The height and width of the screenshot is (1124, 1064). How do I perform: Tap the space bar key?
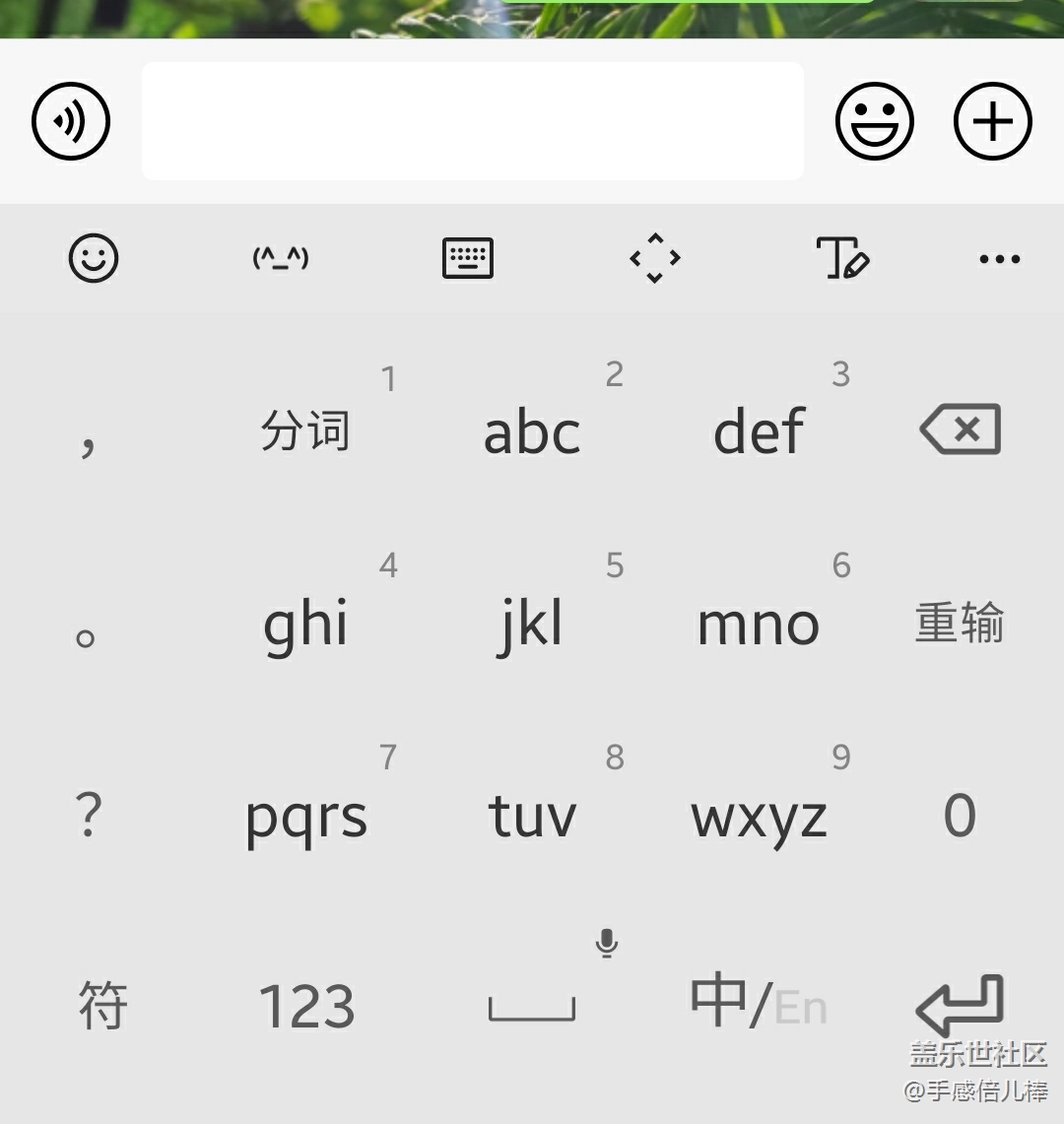point(532,1006)
